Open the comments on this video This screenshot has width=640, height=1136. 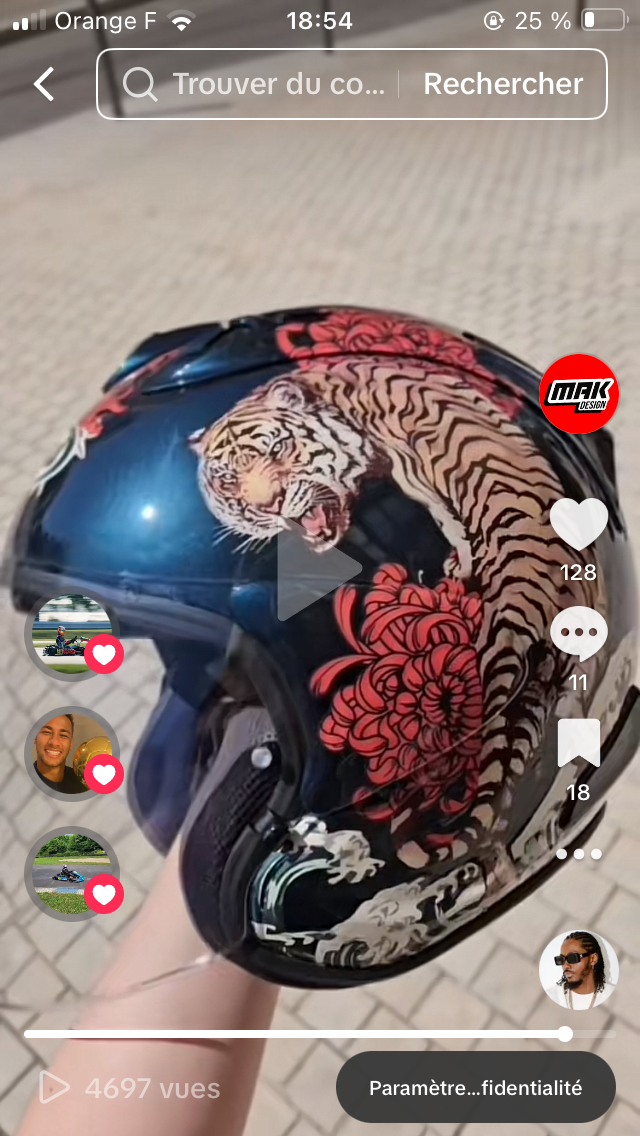[x=578, y=634]
